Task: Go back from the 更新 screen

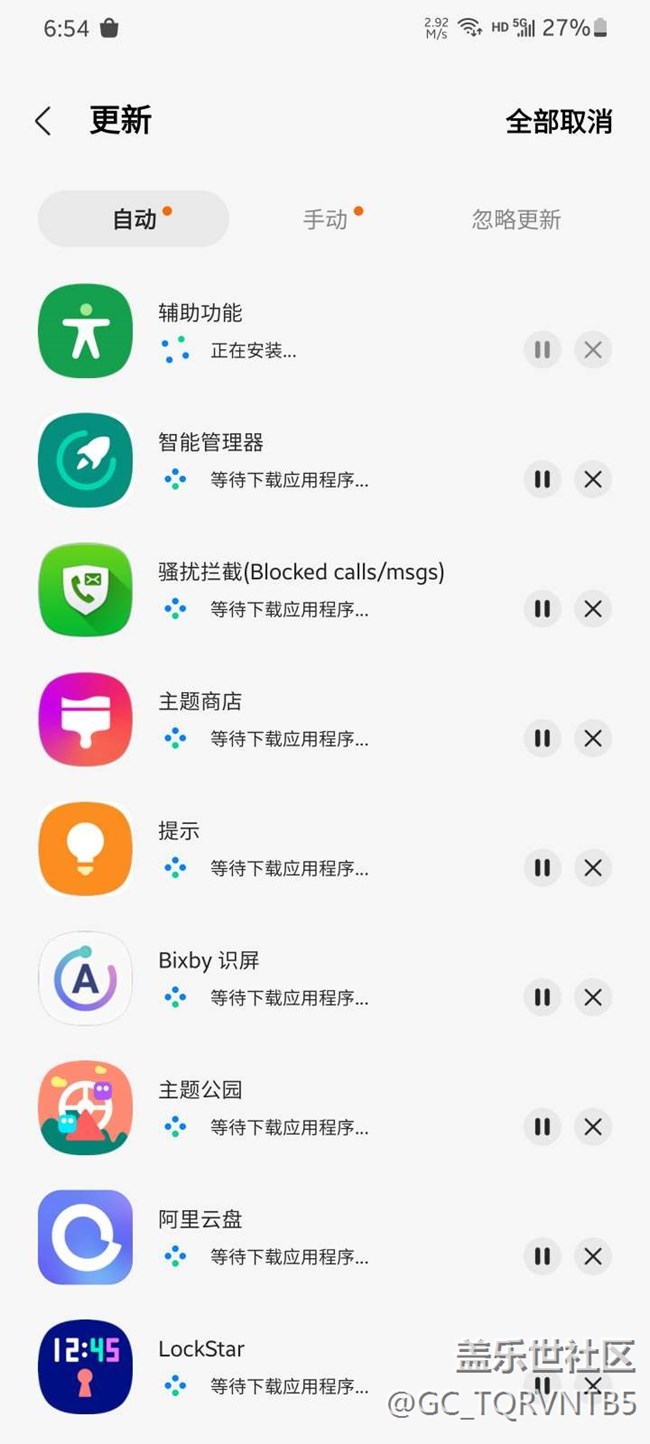Action: [42, 122]
